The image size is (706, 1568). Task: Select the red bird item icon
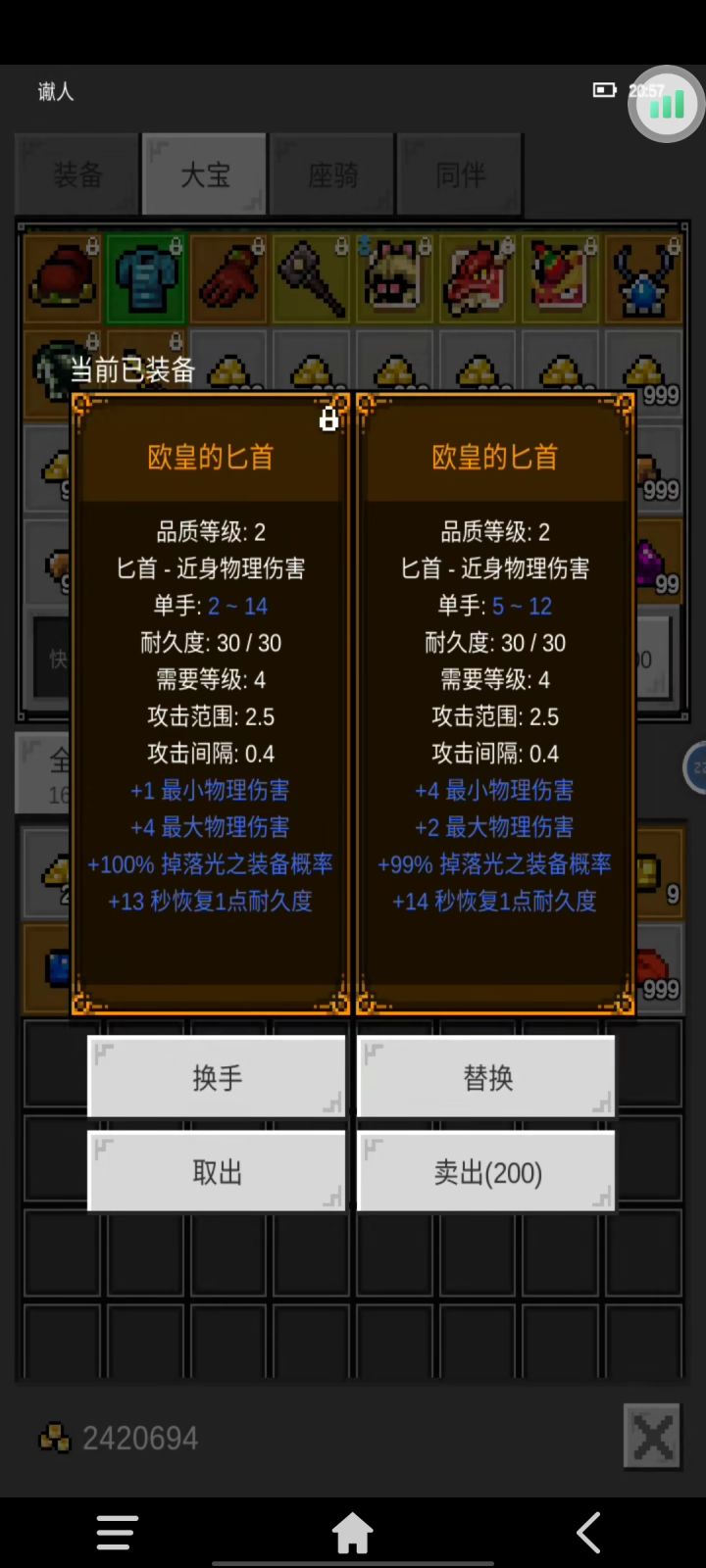pos(562,279)
